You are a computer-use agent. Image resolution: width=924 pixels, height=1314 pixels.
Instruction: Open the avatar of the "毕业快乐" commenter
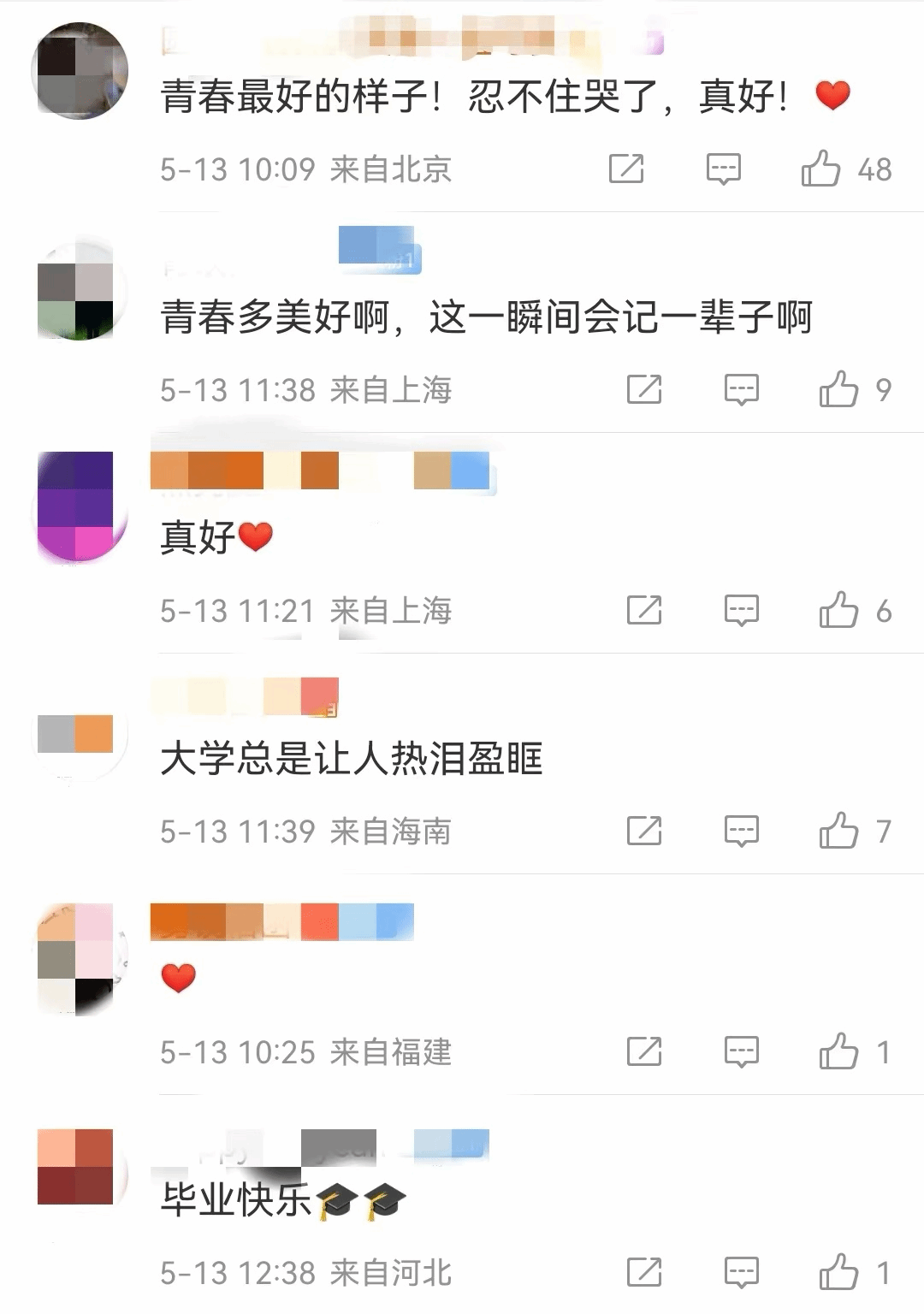pyautogui.click(x=75, y=1167)
